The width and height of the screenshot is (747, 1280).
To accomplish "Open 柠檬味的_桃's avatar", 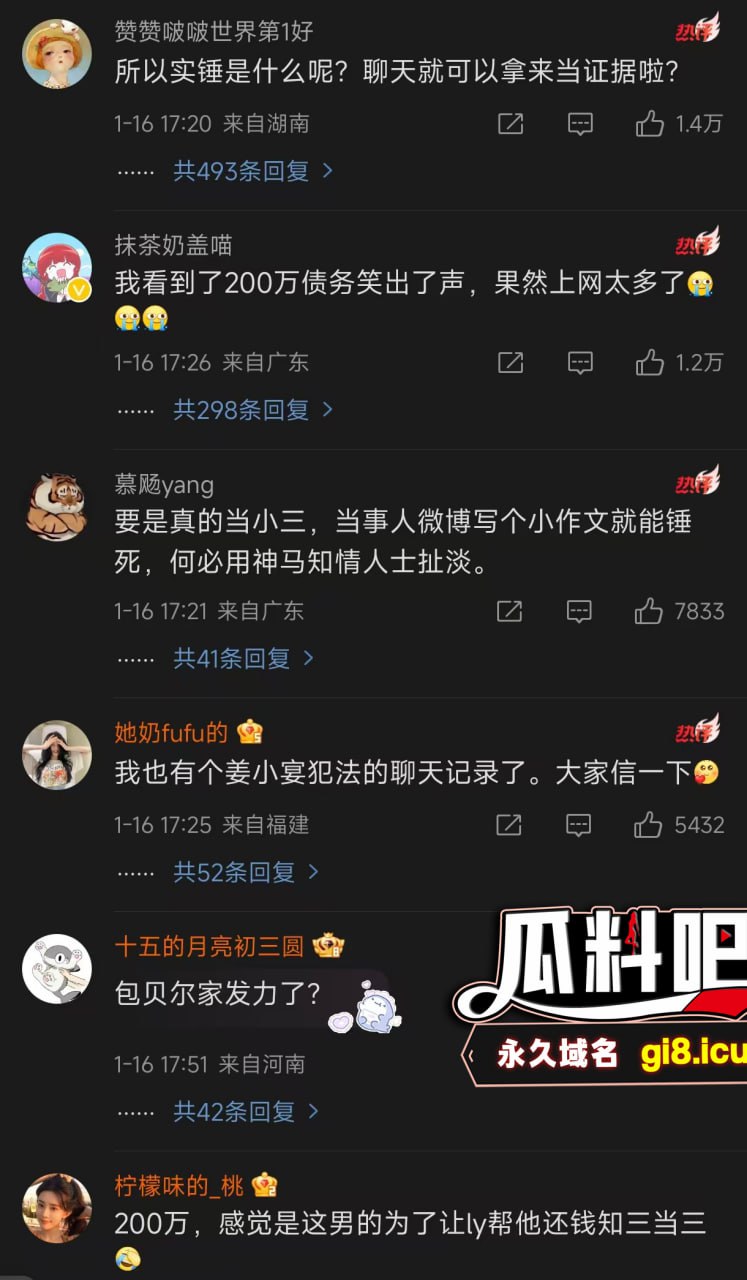I will click(x=57, y=1208).
